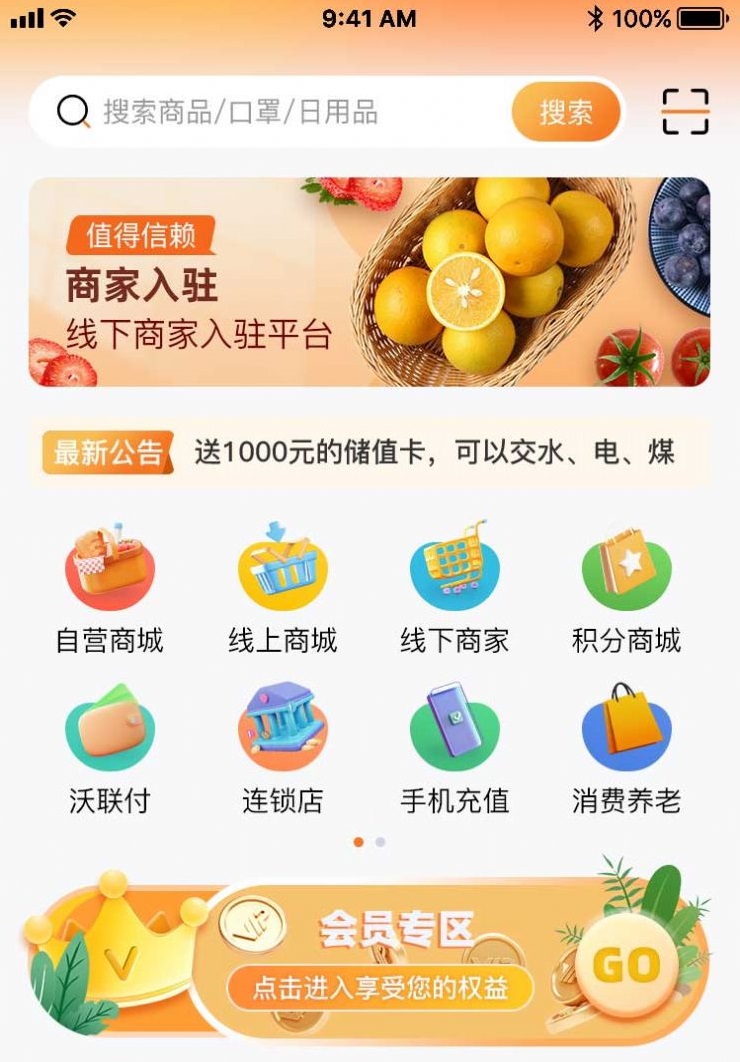Open 积分商城
This screenshot has height=1062, width=740.
click(x=627, y=590)
